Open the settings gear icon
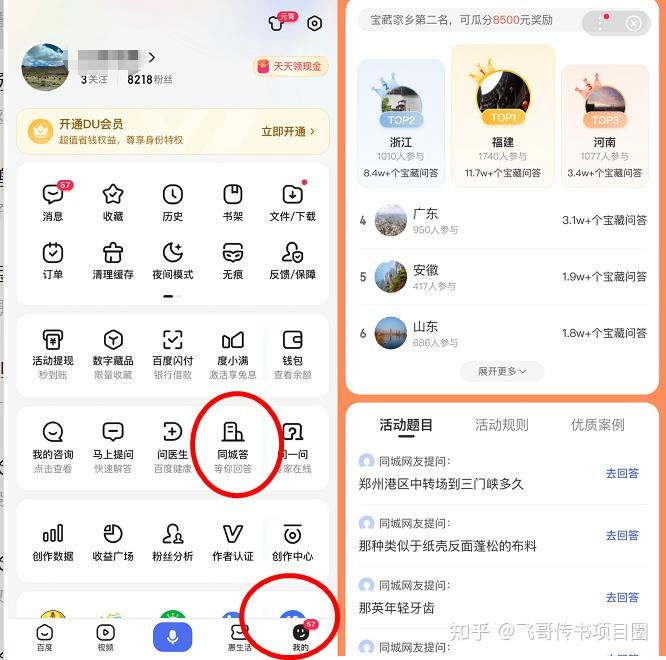Image resolution: width=666 pixels, height=660 pixels. (315, 24)
